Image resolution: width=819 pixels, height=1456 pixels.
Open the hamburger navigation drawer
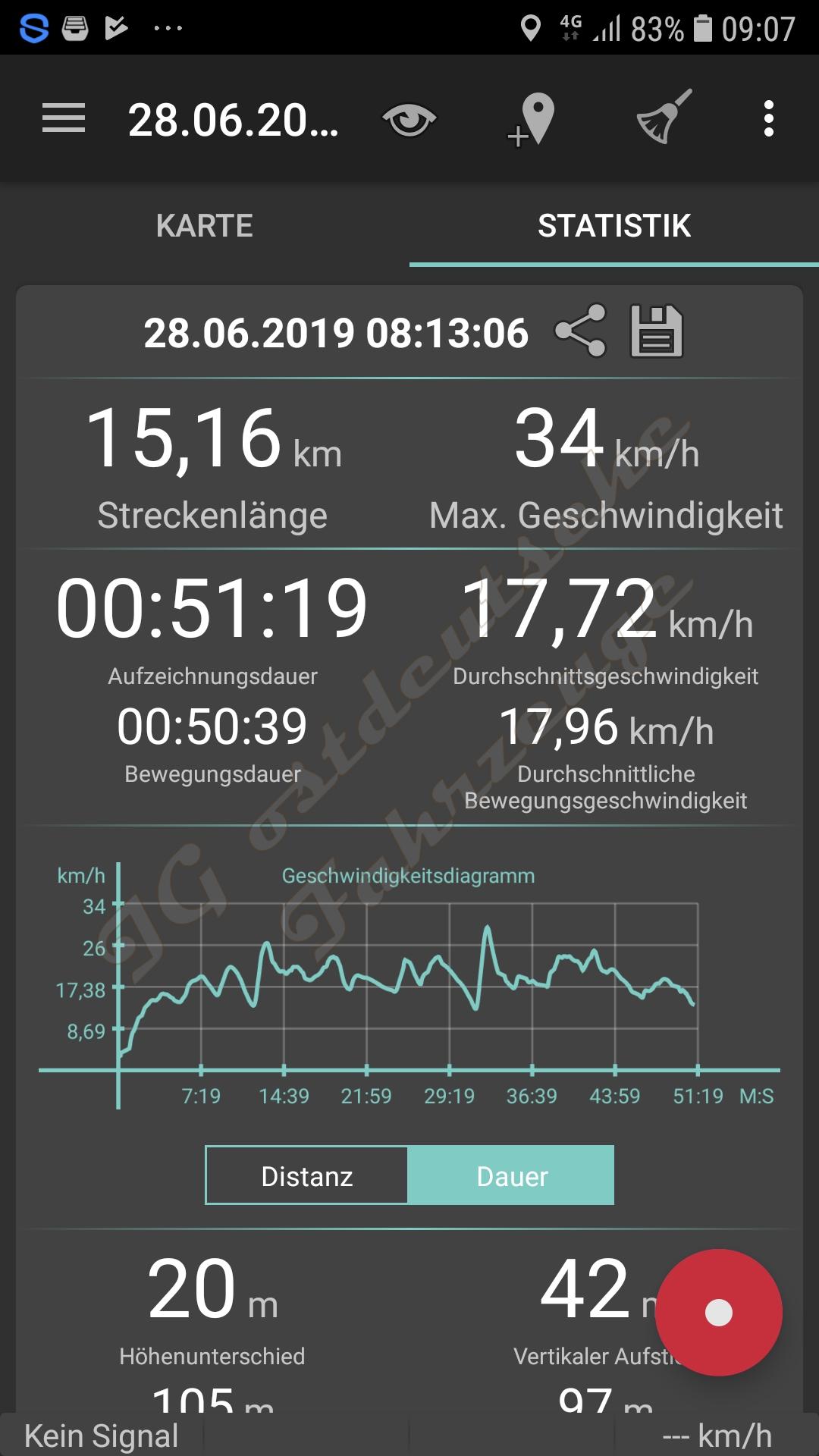pyautogui.click(x=64, y=119)
